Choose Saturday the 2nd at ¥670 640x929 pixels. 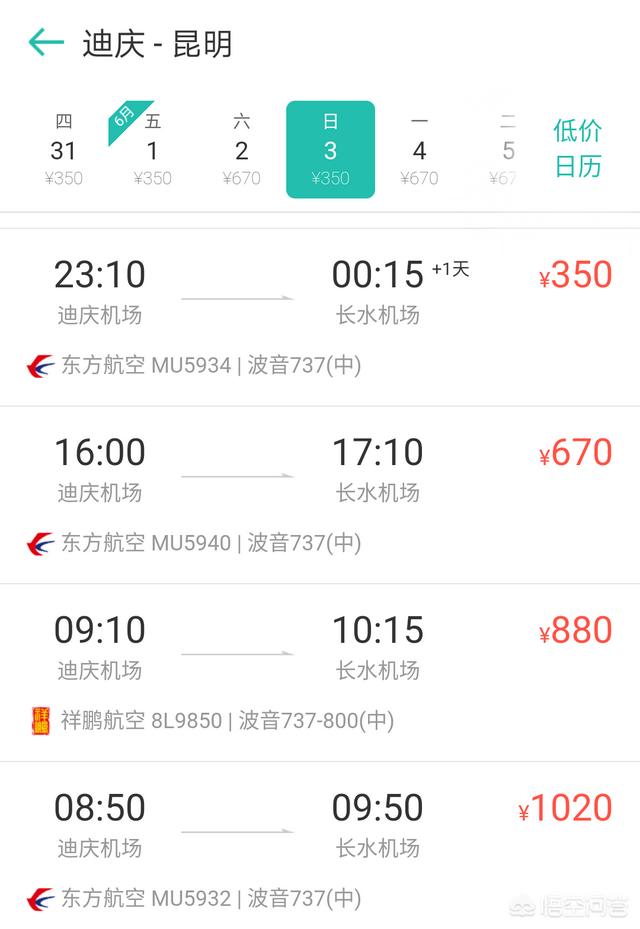(x=241, y=150)
